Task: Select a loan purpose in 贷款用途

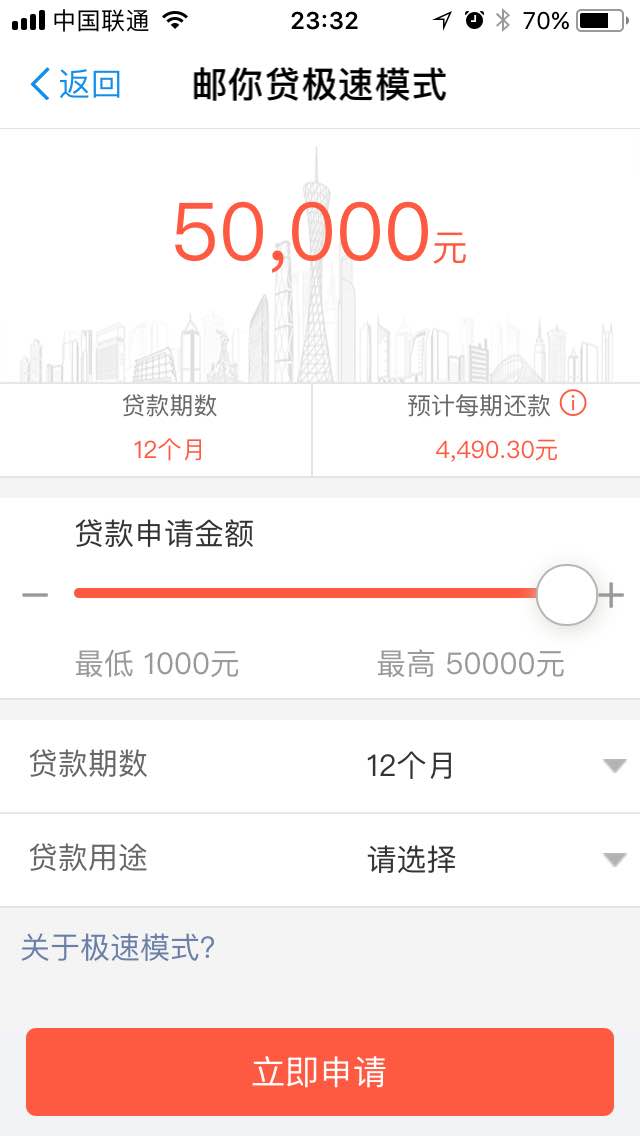Action: click(x=320, y=860)
